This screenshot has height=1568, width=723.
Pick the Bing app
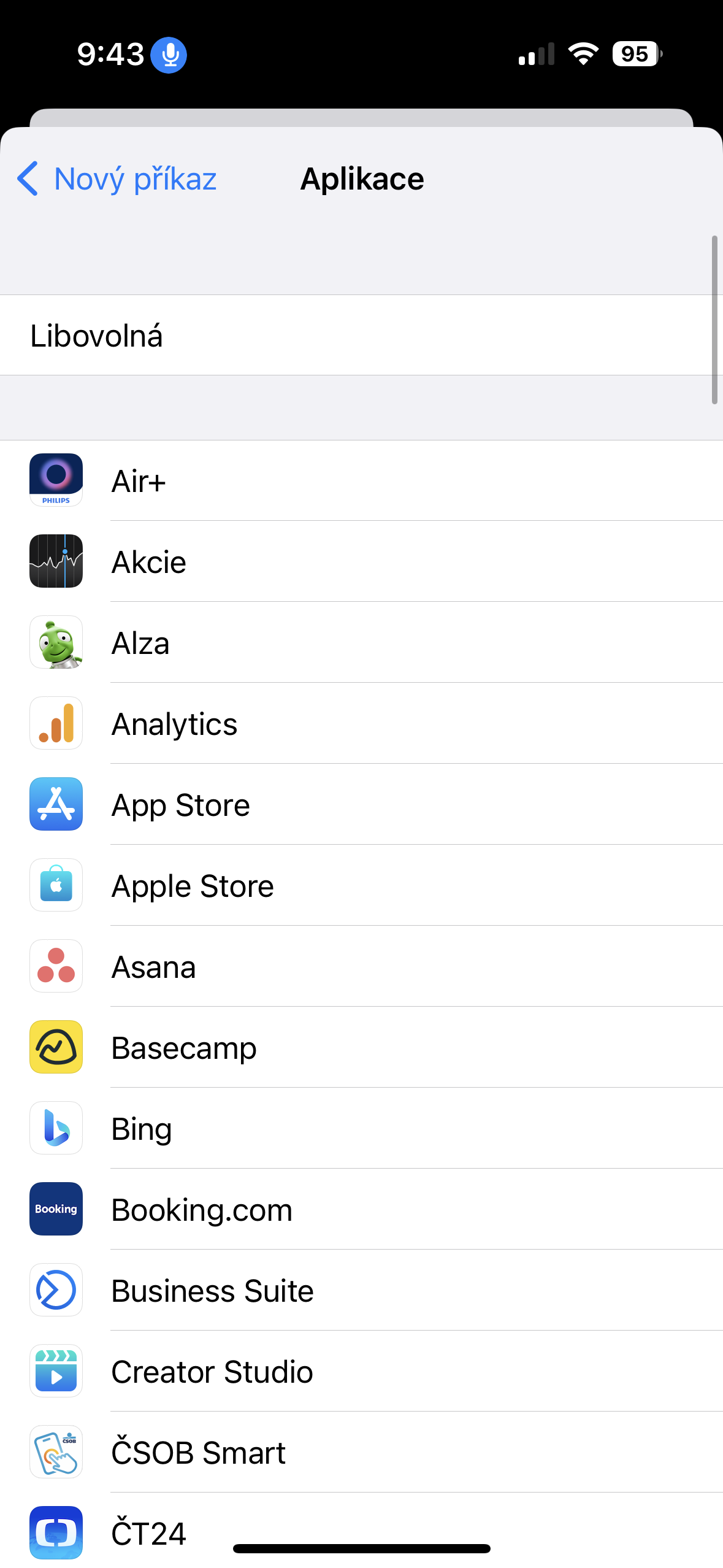point(361,1128)
